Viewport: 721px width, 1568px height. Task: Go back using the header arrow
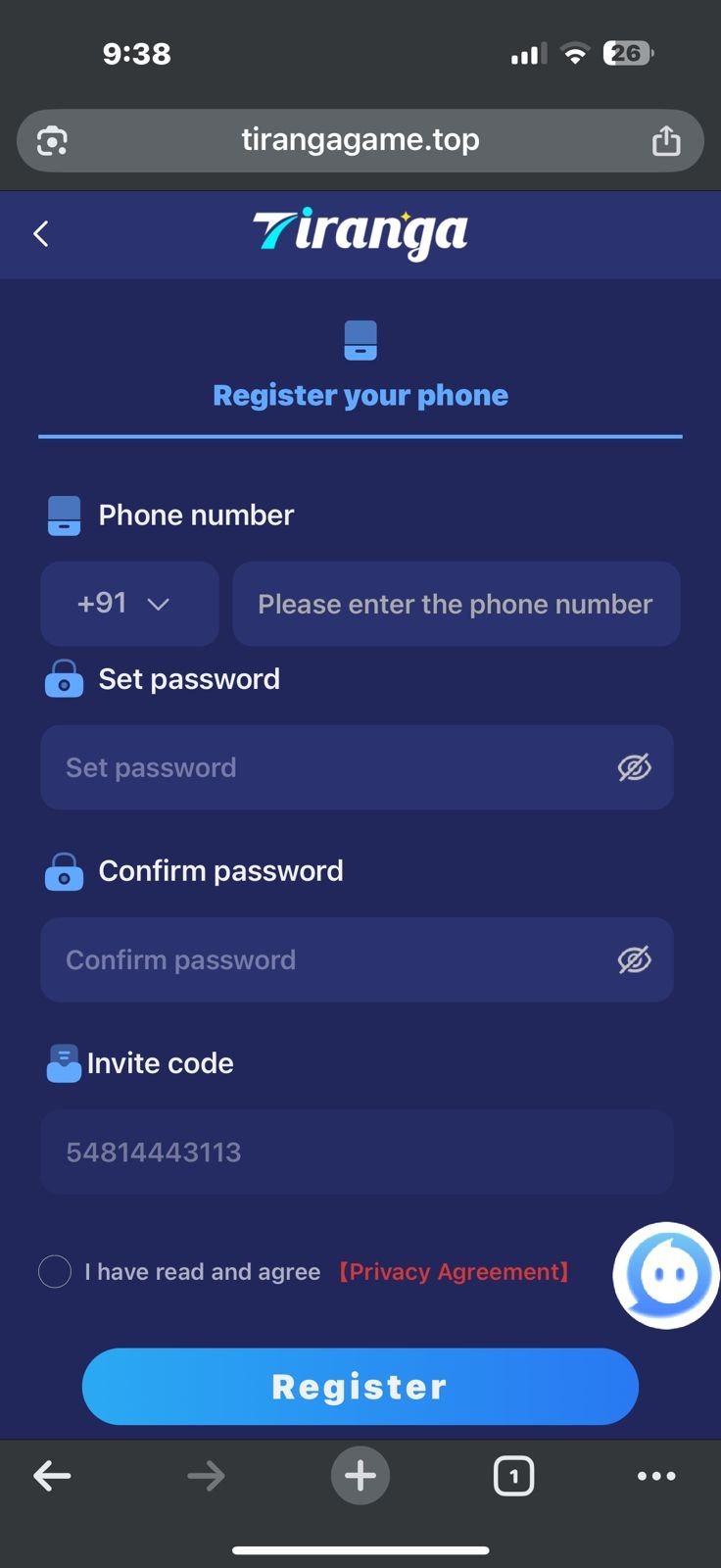(x=41, y=234)
